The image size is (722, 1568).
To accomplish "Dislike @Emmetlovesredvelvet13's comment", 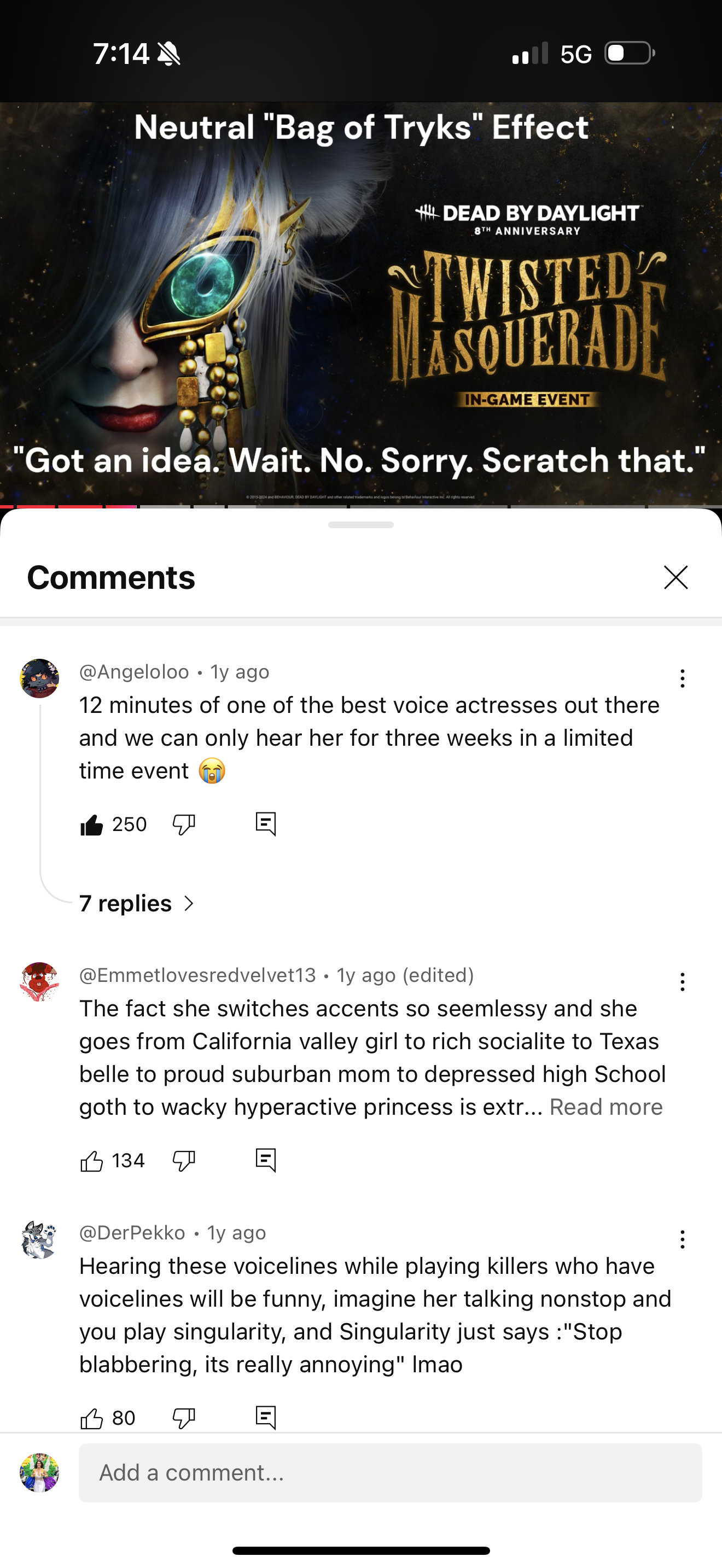I will point(183,1161).
